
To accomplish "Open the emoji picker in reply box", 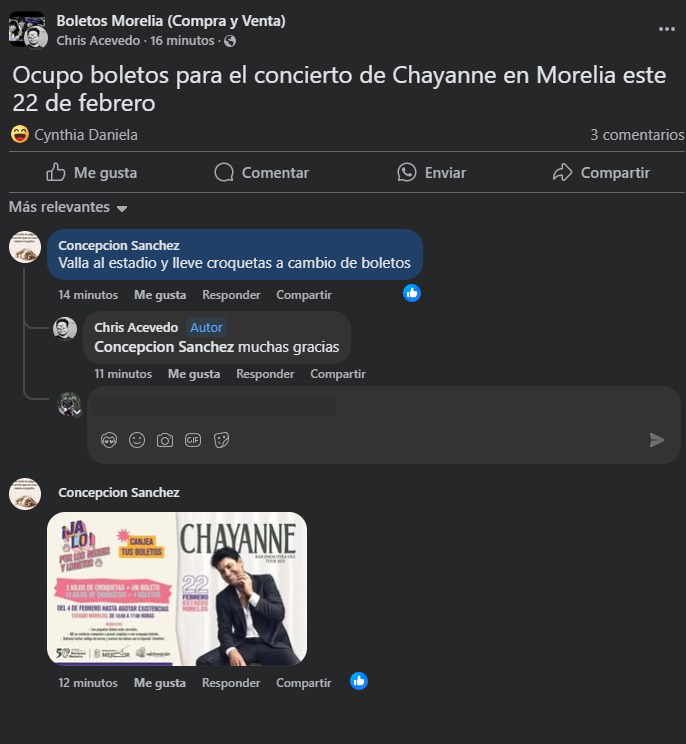I will pyautogui.click(x=137, y=440).
